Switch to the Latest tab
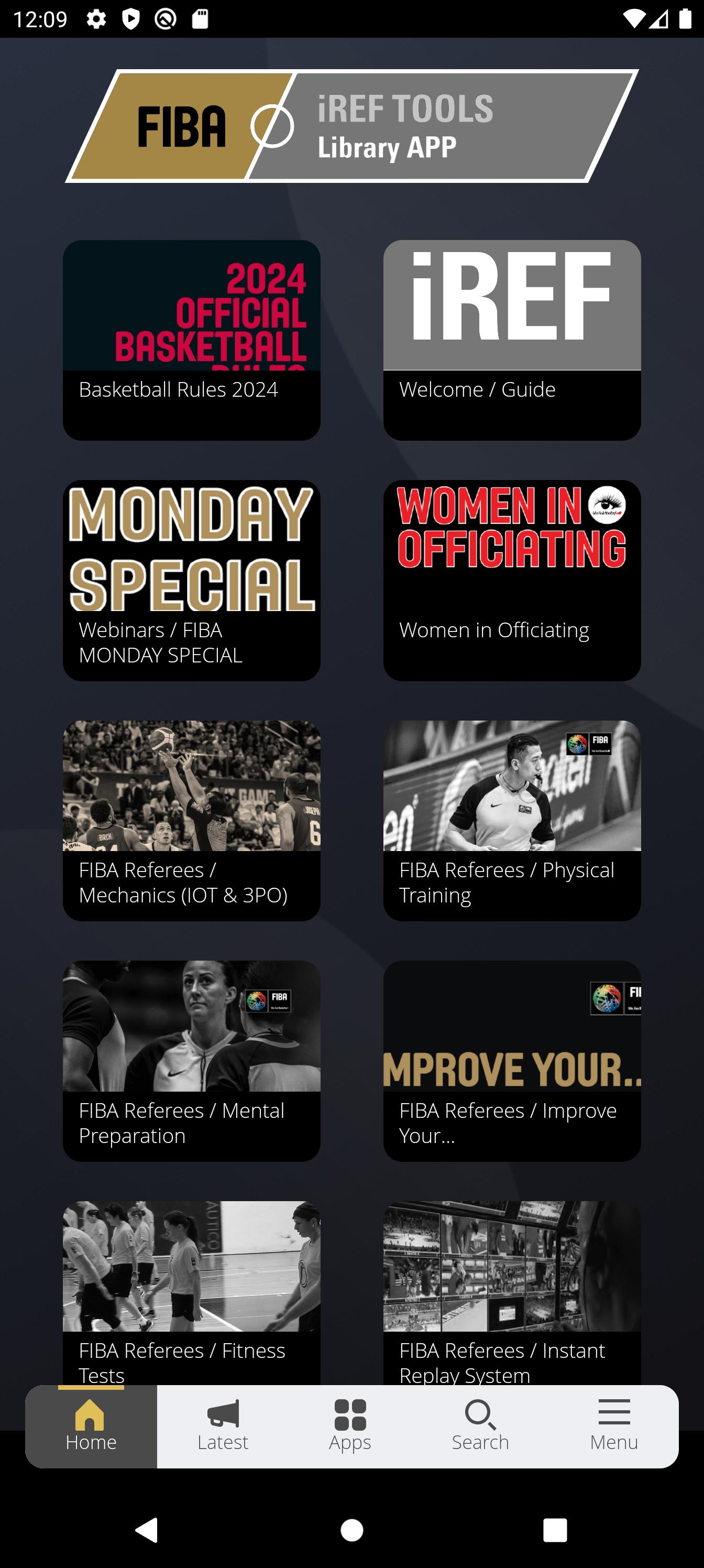This screenshot has height=1568, width=704. point(223,1425)
